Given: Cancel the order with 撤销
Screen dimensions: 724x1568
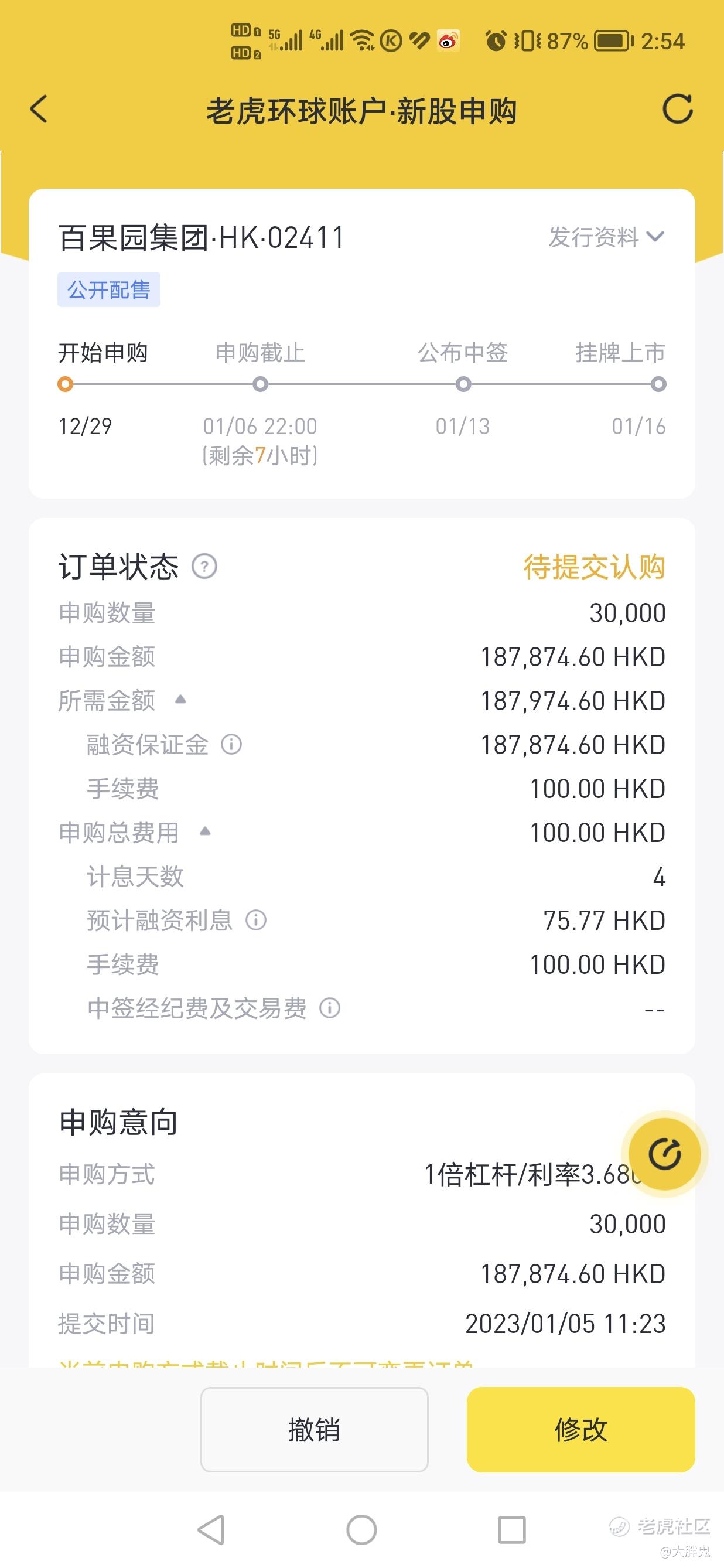Looking at the screenshot, I should pyautogui.click(x=315, y=1429).
